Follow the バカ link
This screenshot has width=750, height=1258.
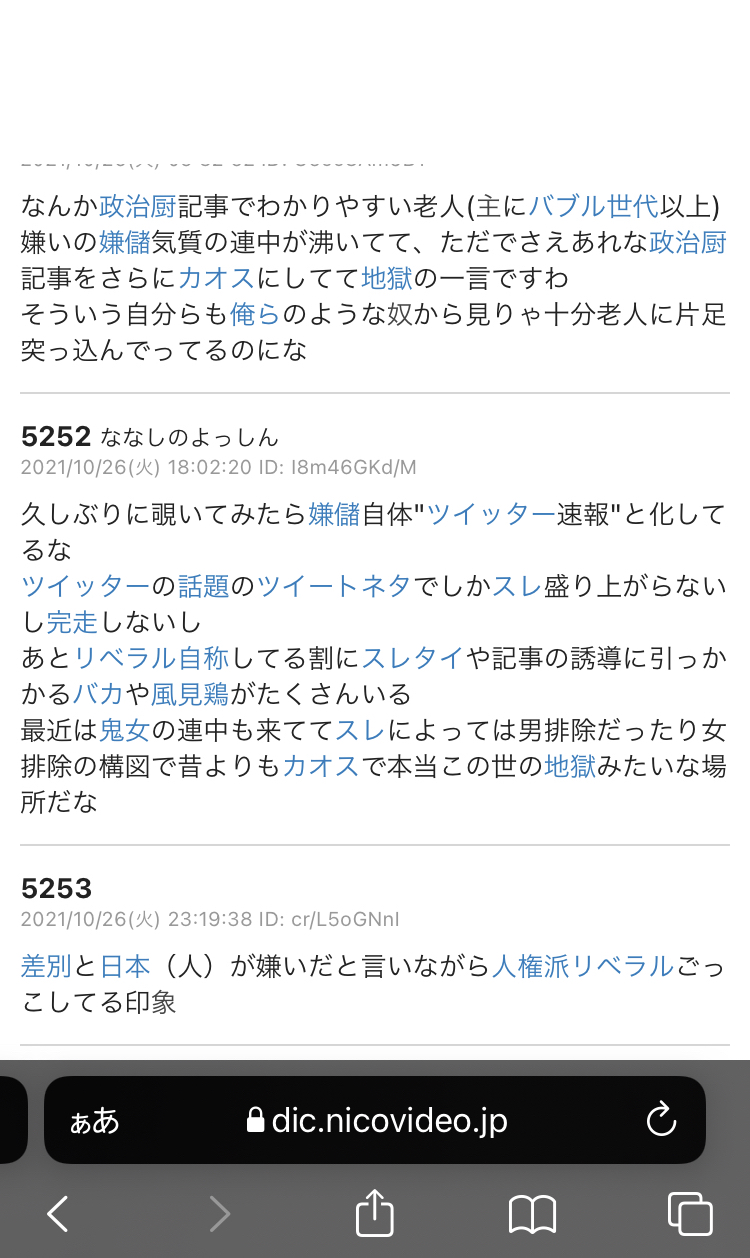click(97, 694)
